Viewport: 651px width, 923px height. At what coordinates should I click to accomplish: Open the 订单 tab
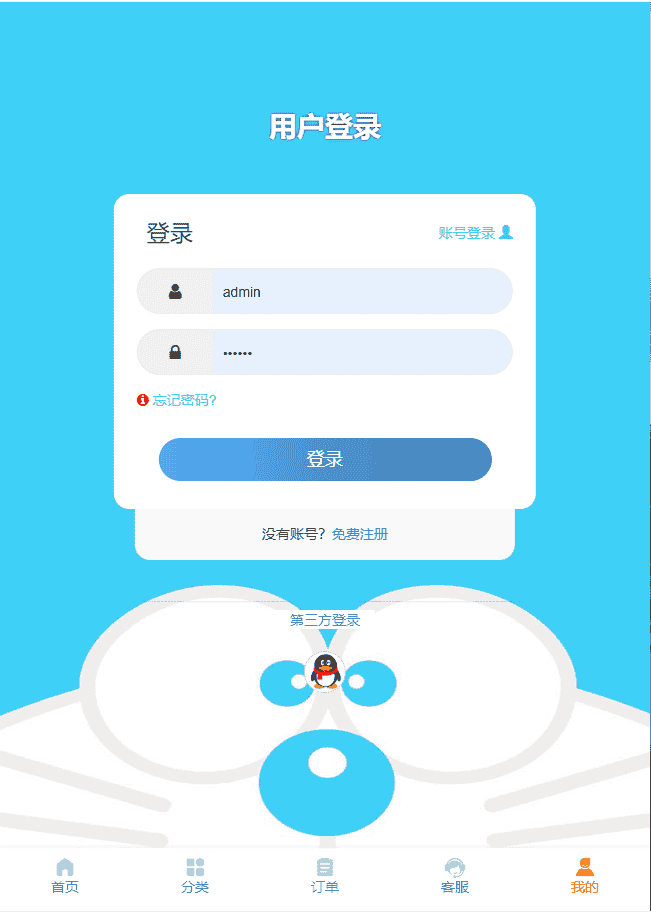[325, 876]
